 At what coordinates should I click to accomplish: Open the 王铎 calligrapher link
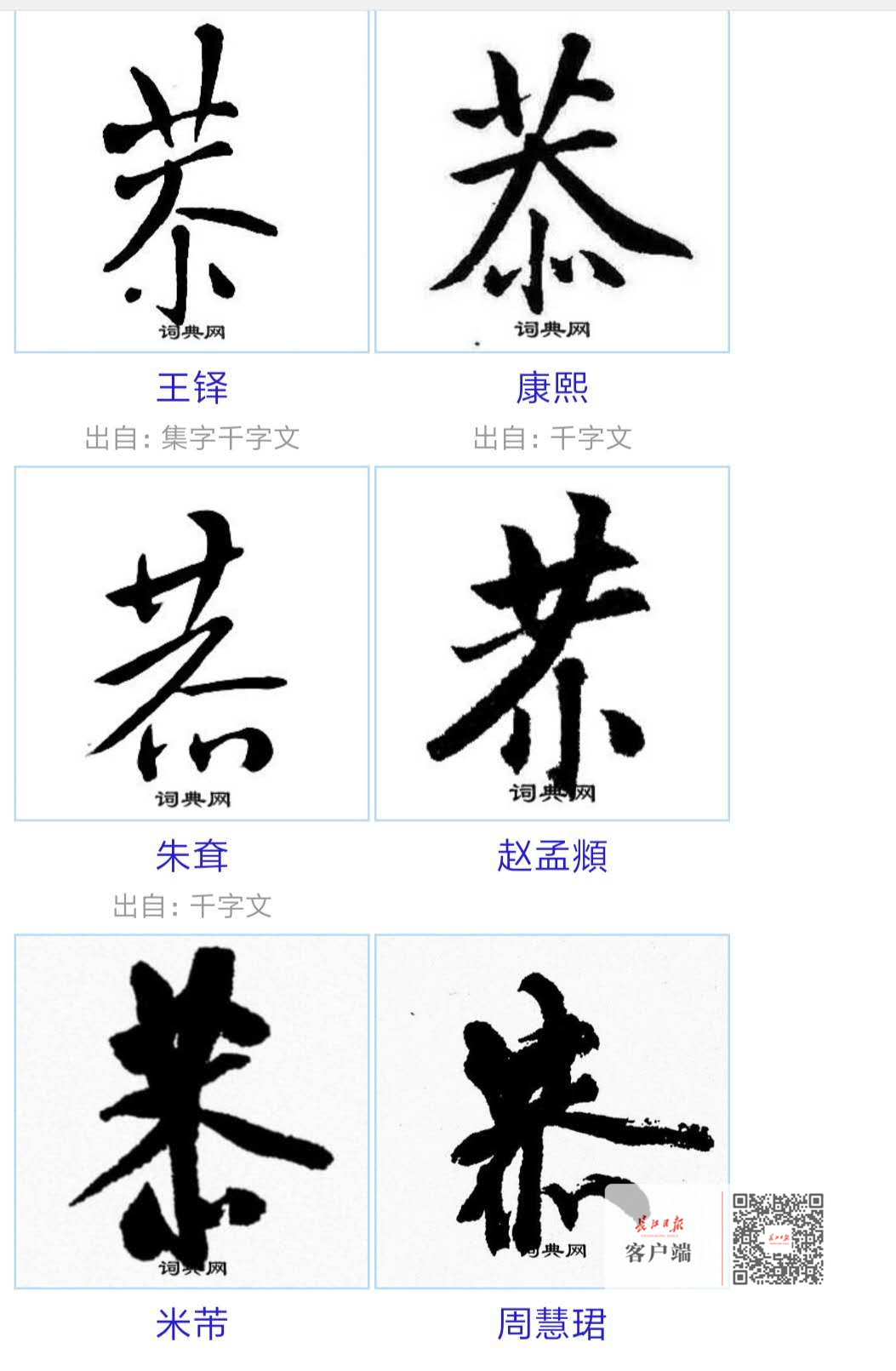point(191,387)
